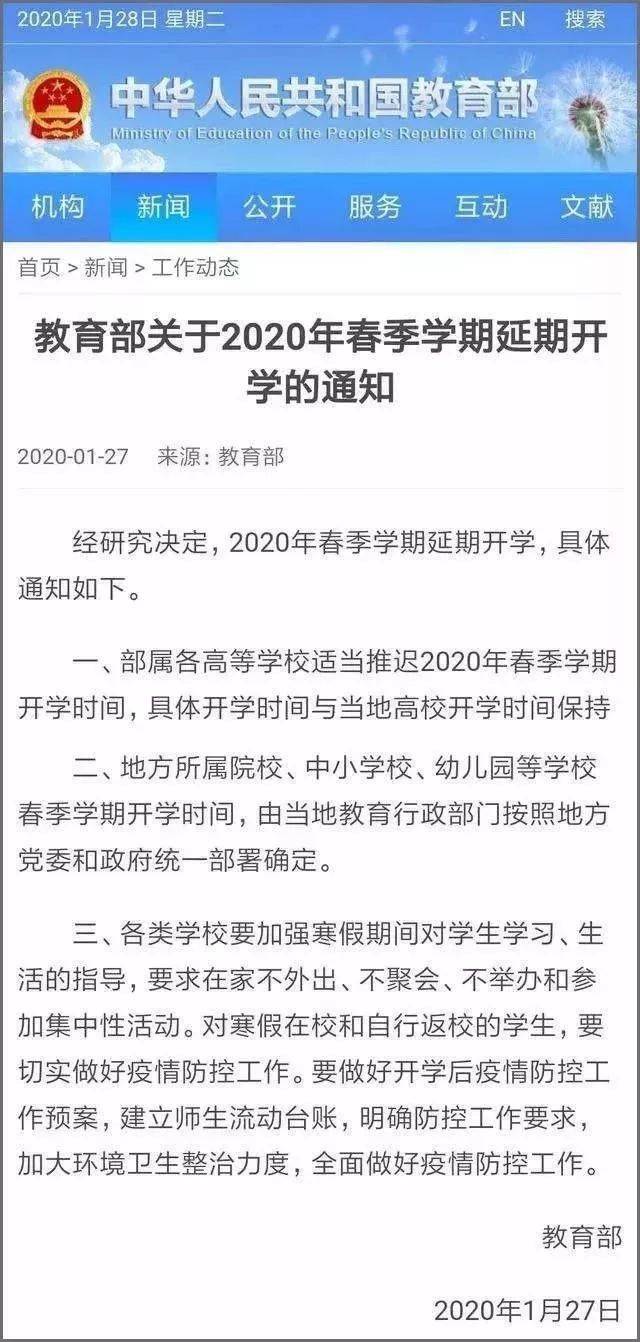Return to 首页 via the breadcrumb
The width and height of the screenshot is (640, 1342).
(39, 268)
